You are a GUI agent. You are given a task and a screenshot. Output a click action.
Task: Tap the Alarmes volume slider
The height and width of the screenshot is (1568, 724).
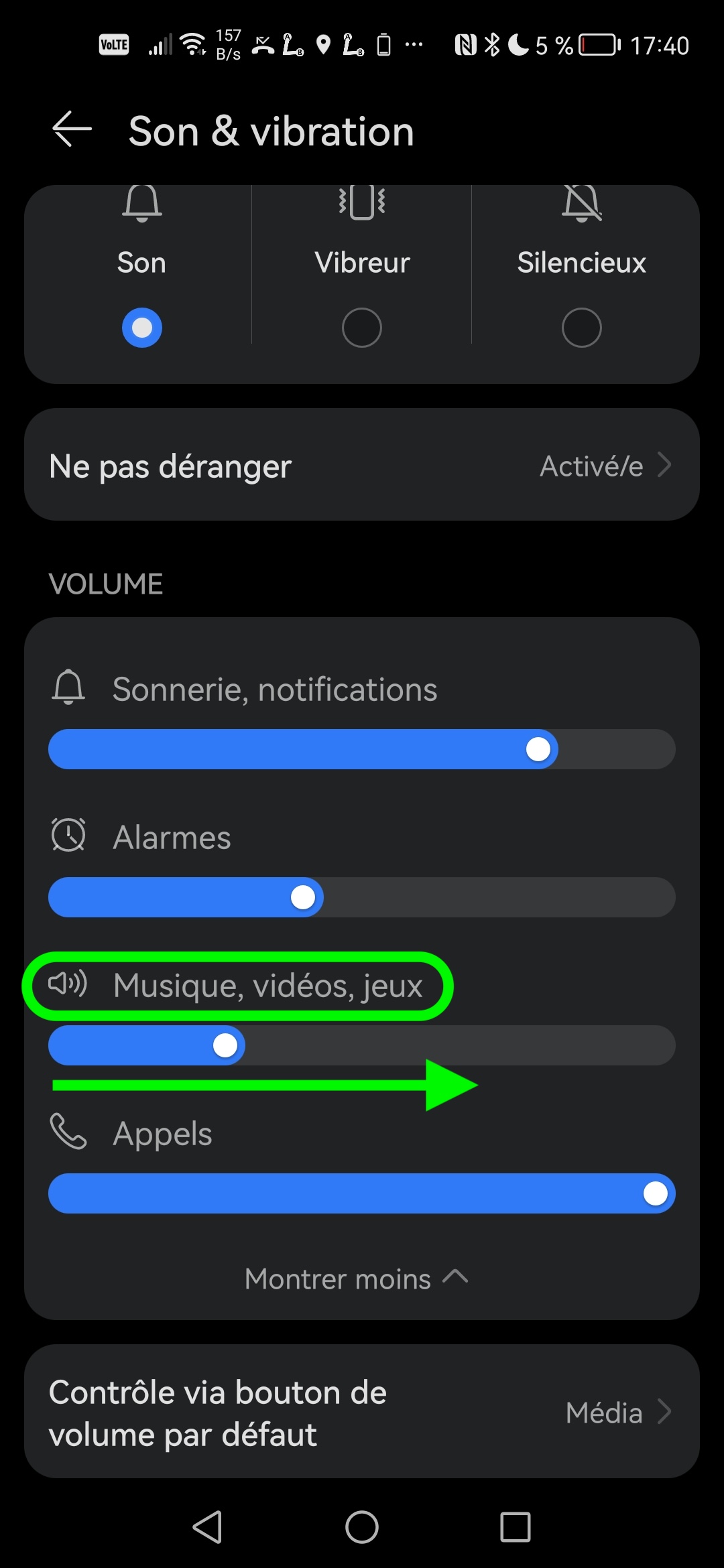coord(362,897)
